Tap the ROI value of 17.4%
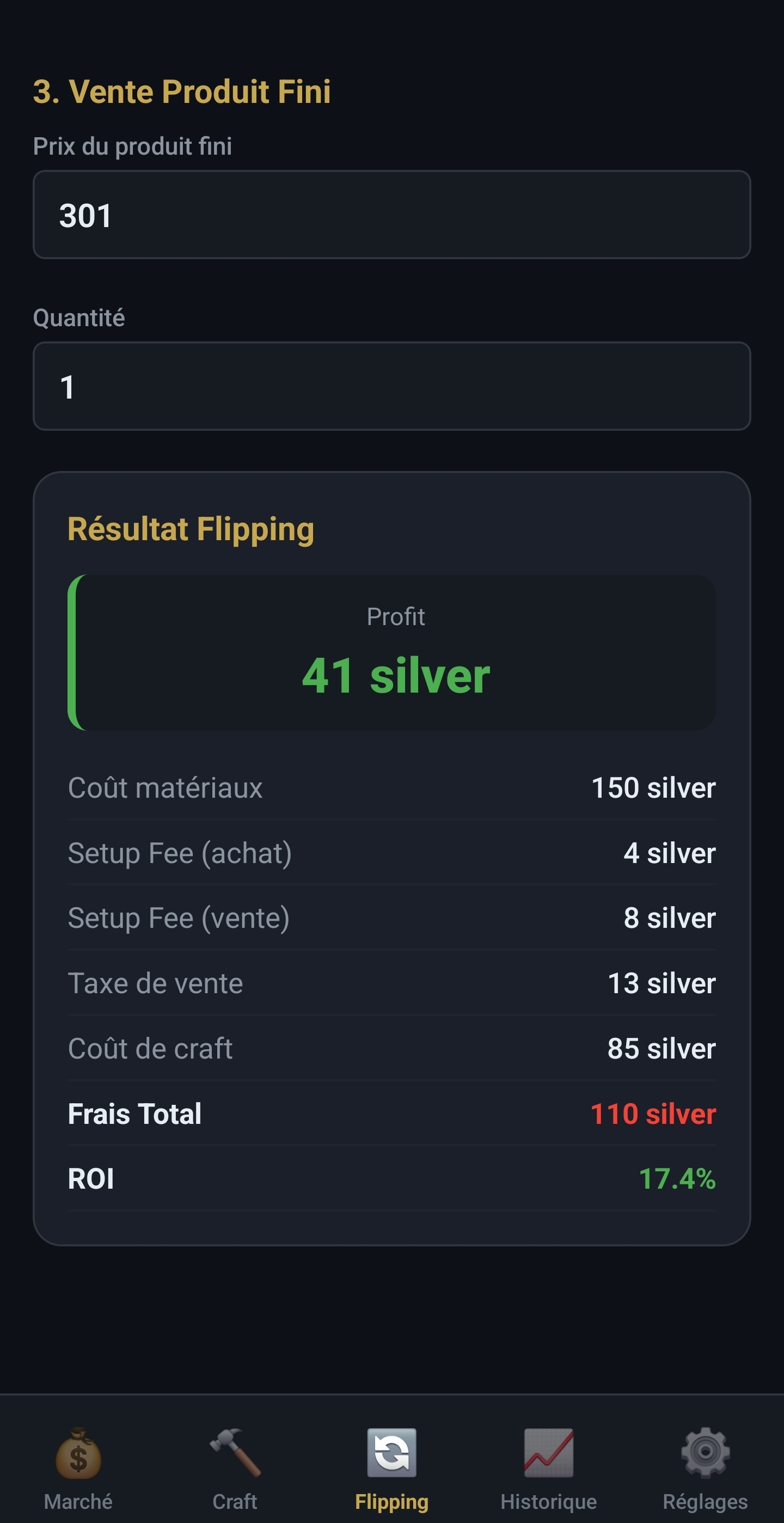This screenshot has height=1523, width=784. click(x=678, y=1178)
